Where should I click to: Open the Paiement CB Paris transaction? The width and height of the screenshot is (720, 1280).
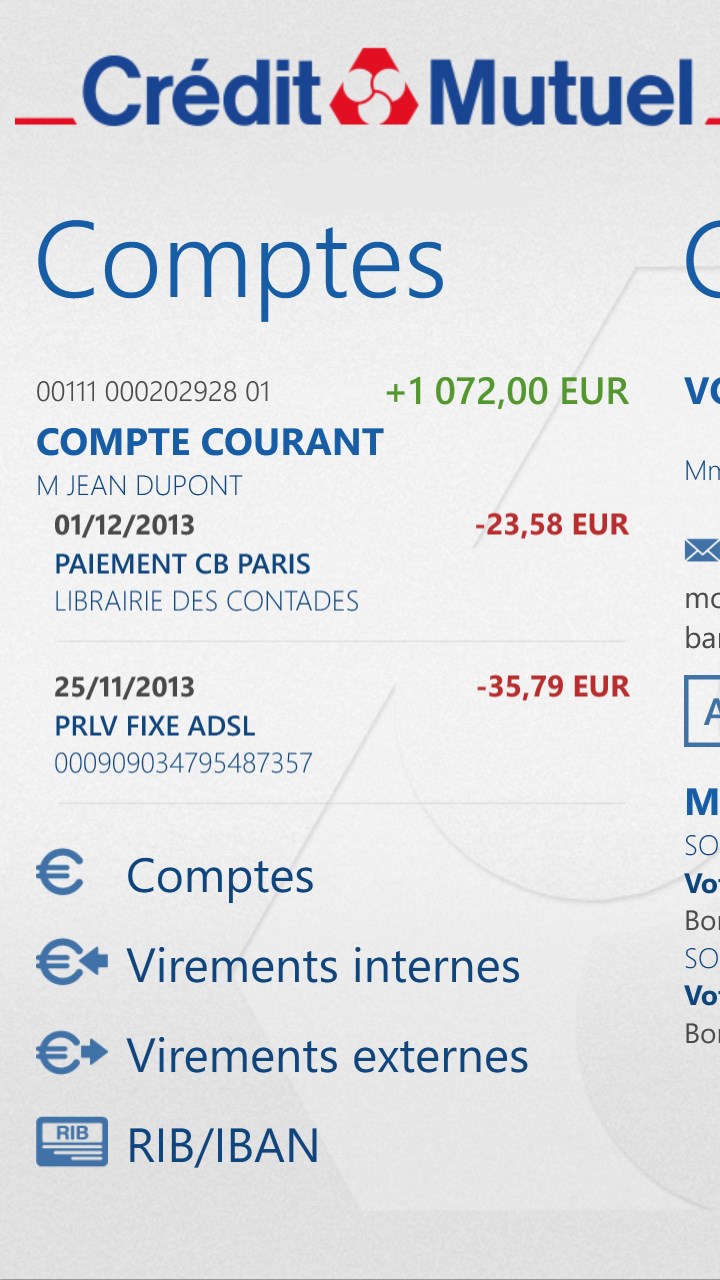183,564
